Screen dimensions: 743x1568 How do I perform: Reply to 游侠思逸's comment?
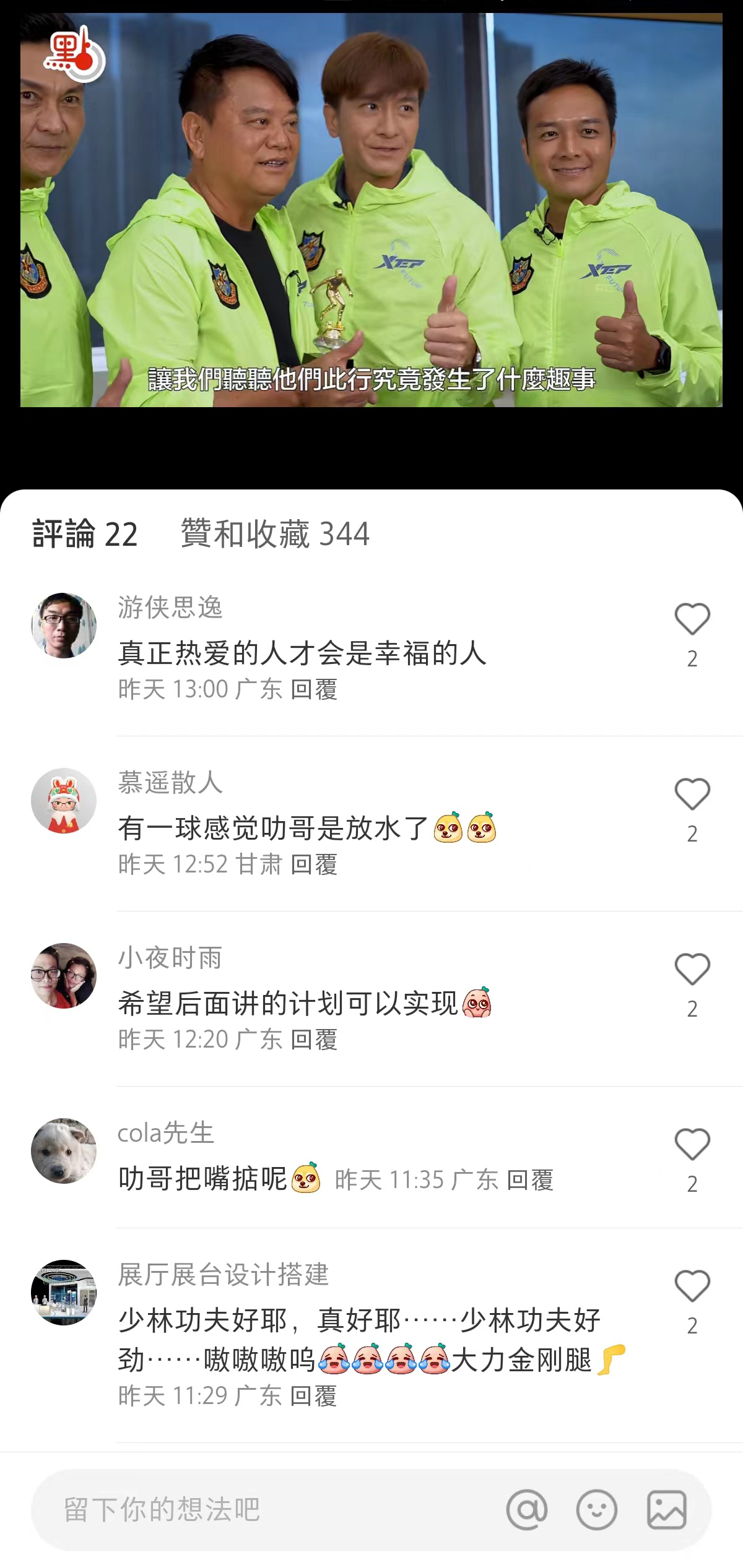pos(314,689)
